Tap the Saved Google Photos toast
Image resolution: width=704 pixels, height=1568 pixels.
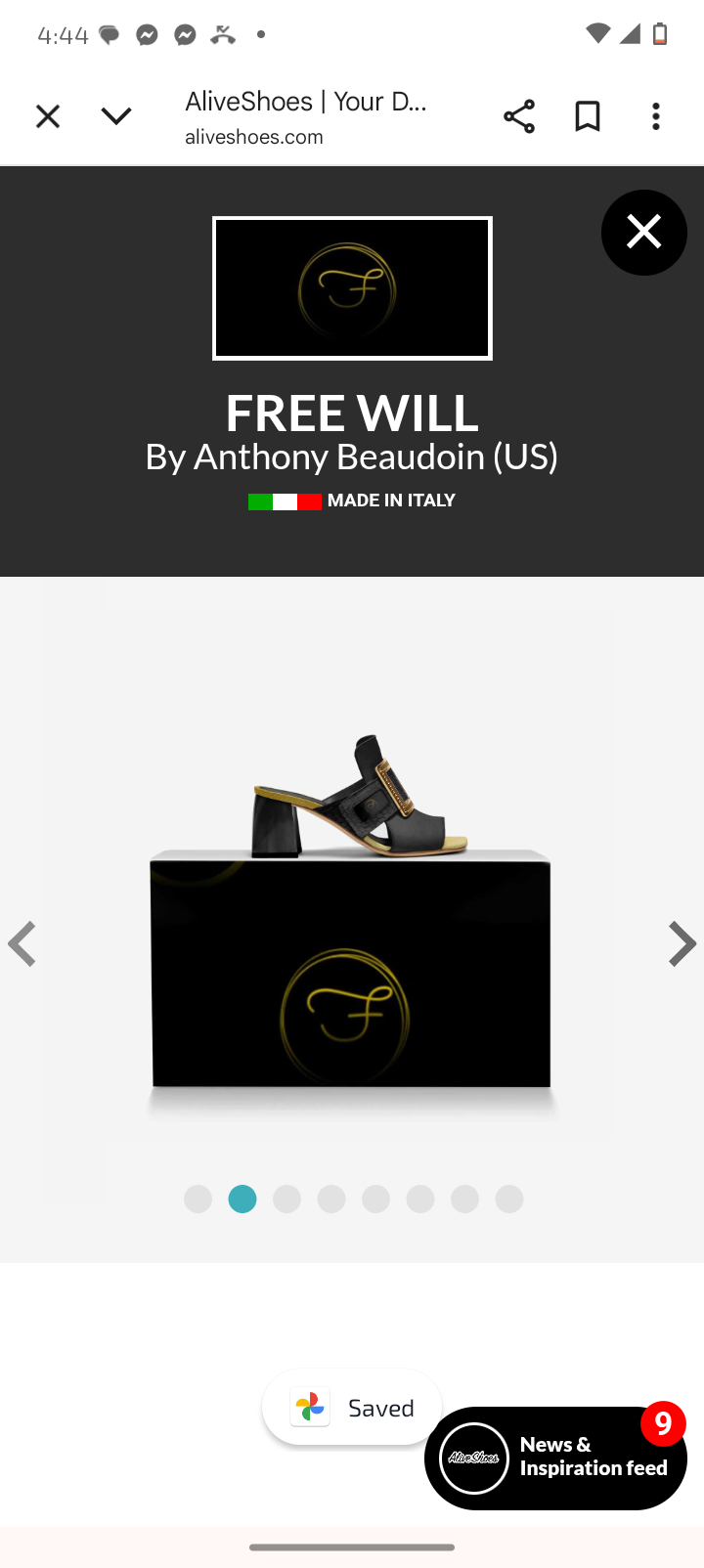[x=352, y=1407]
